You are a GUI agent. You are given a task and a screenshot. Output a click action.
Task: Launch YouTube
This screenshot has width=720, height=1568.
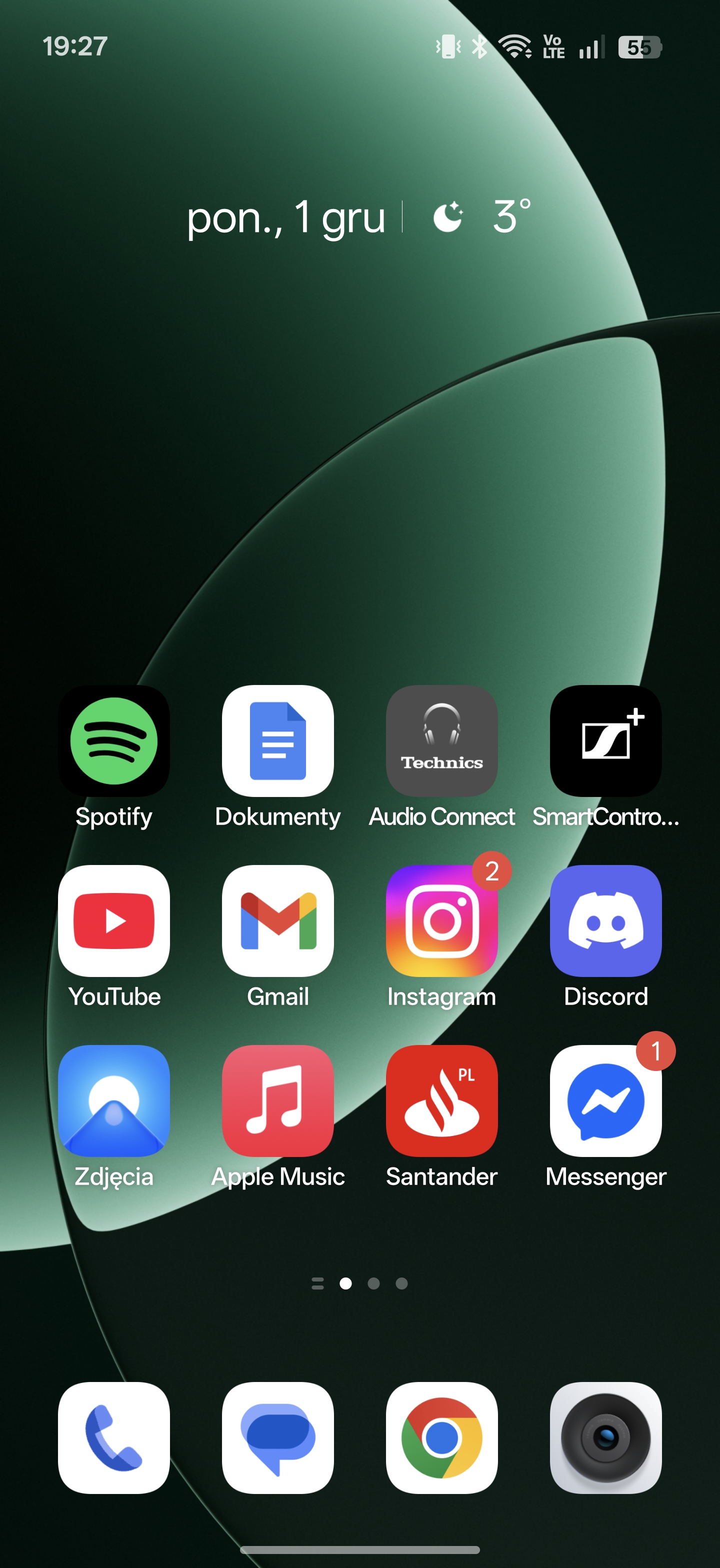(114, 920)
